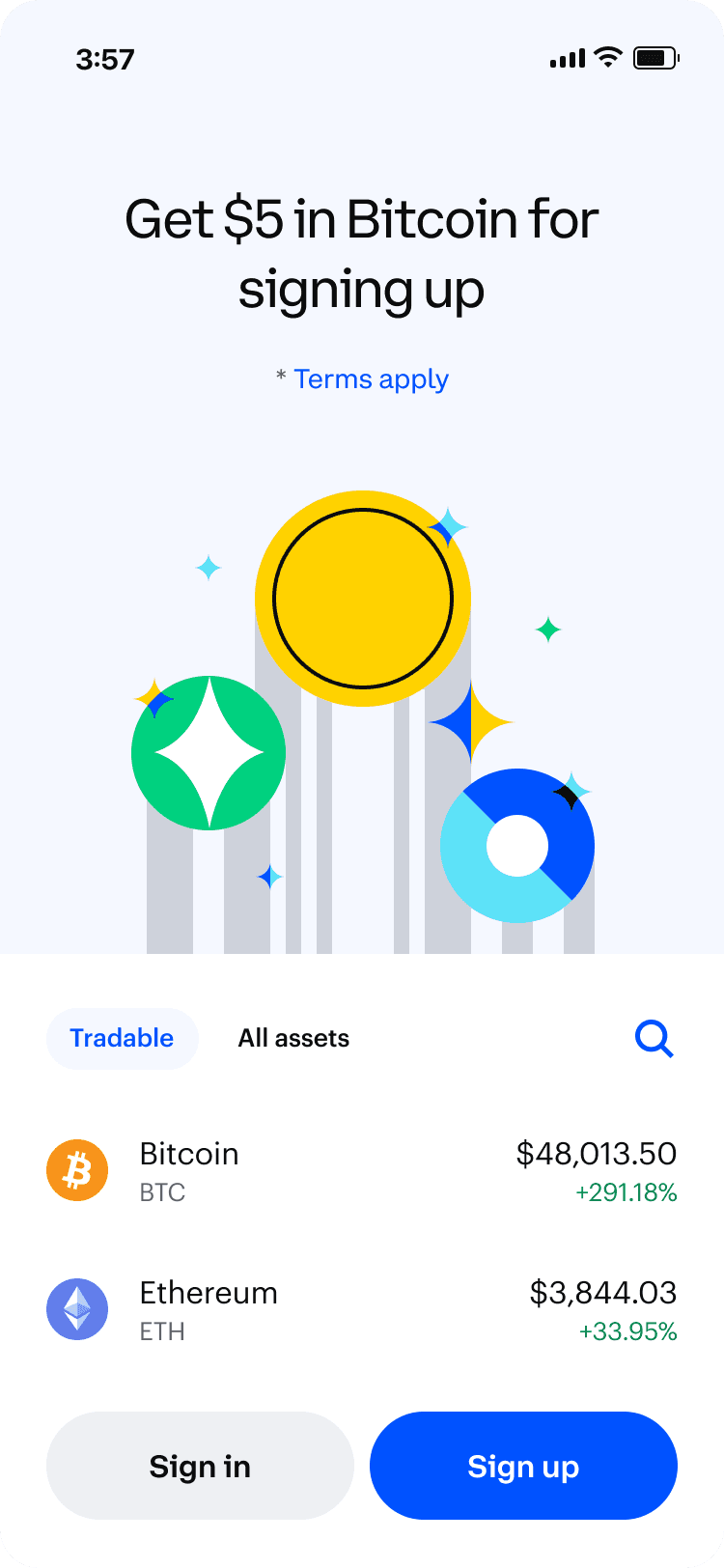The height and width of the screenshot is (1568, 724).
Task: Switch to the All assets tab
Action: (x=293, y=1039)
